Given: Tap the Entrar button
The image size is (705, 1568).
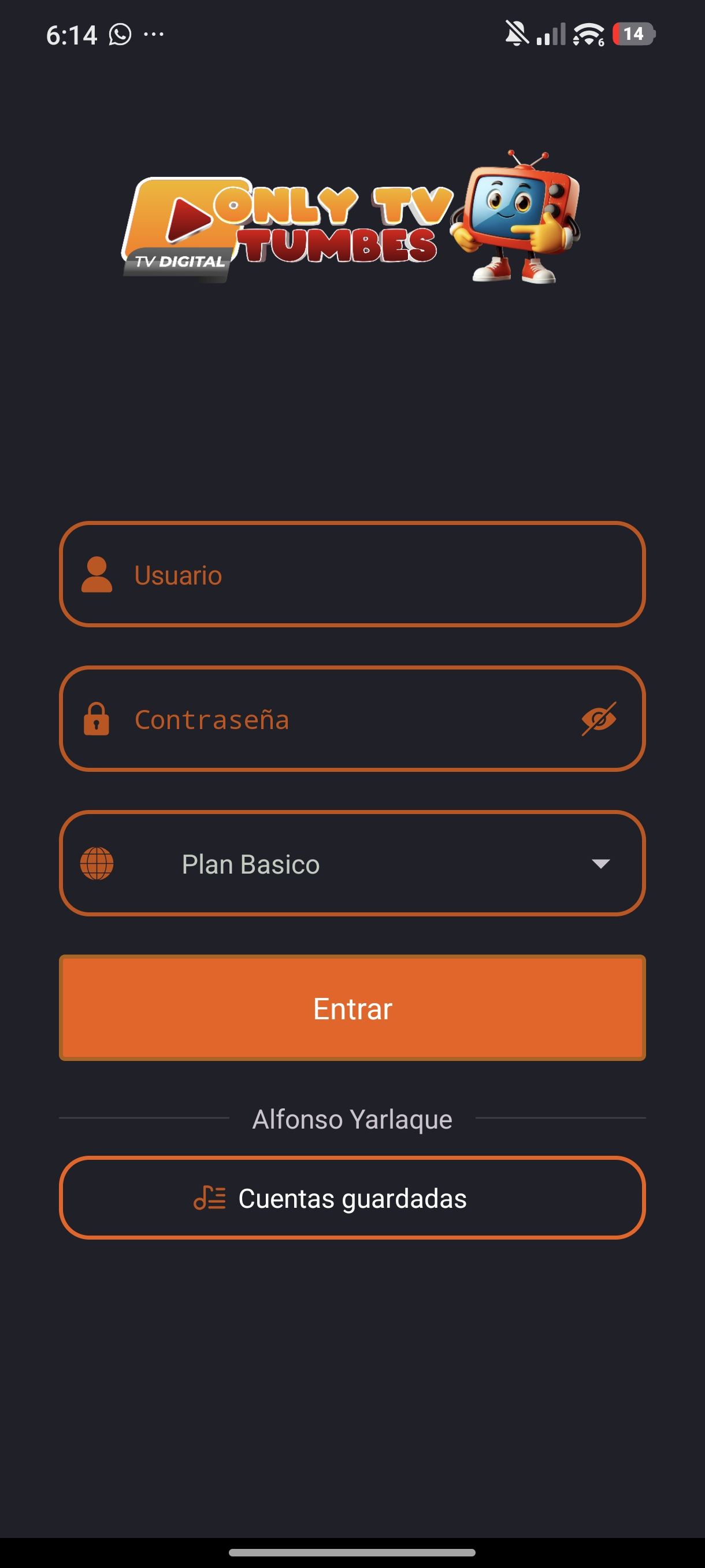Looking at the screenshot, I should (x=351, y=1008).
